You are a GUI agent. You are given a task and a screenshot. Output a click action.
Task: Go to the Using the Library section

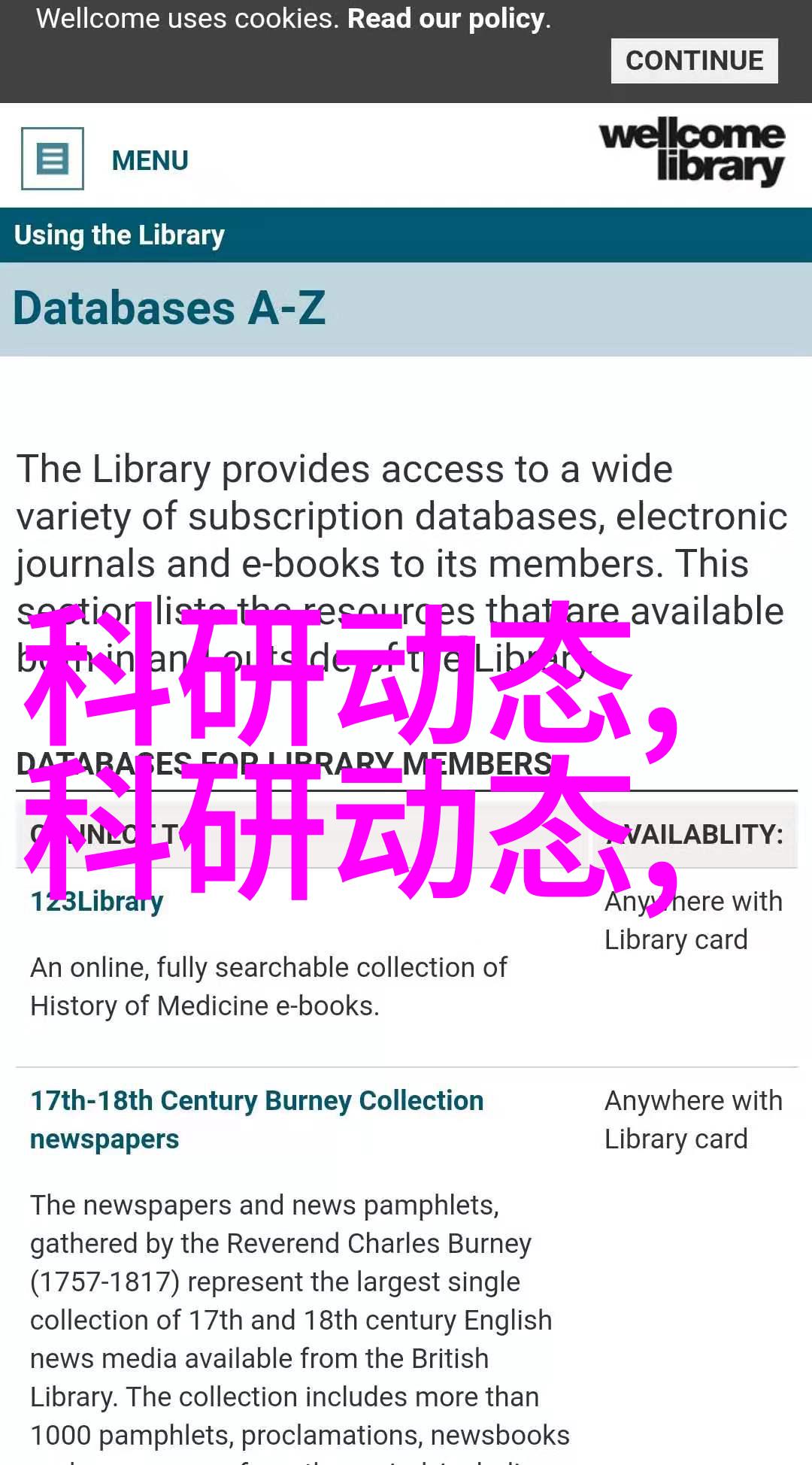point(120,235)
